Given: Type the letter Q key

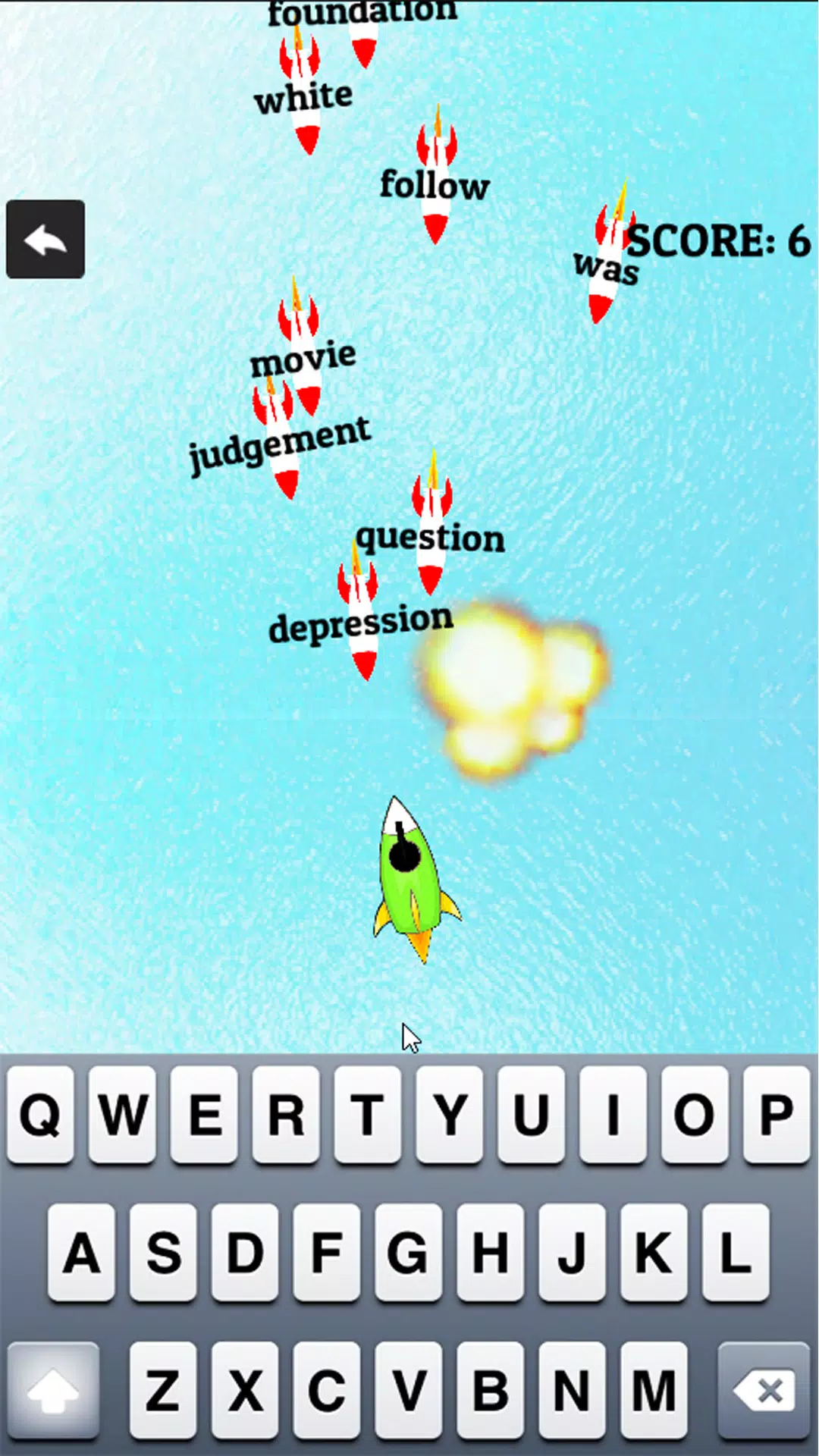Looking at the screenshot, I should click(41, 1115).
